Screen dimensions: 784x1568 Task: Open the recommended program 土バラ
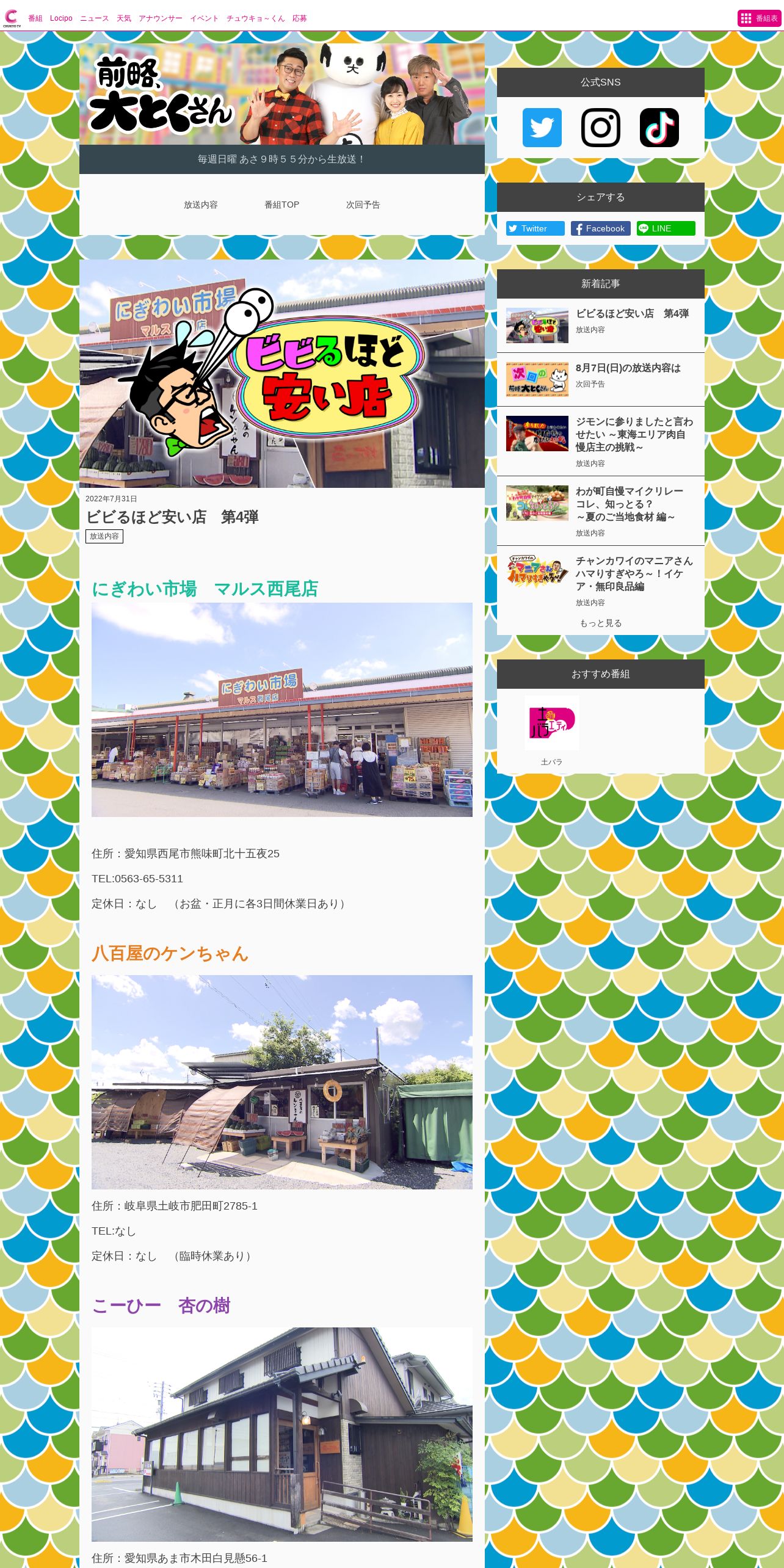[552, 731]
